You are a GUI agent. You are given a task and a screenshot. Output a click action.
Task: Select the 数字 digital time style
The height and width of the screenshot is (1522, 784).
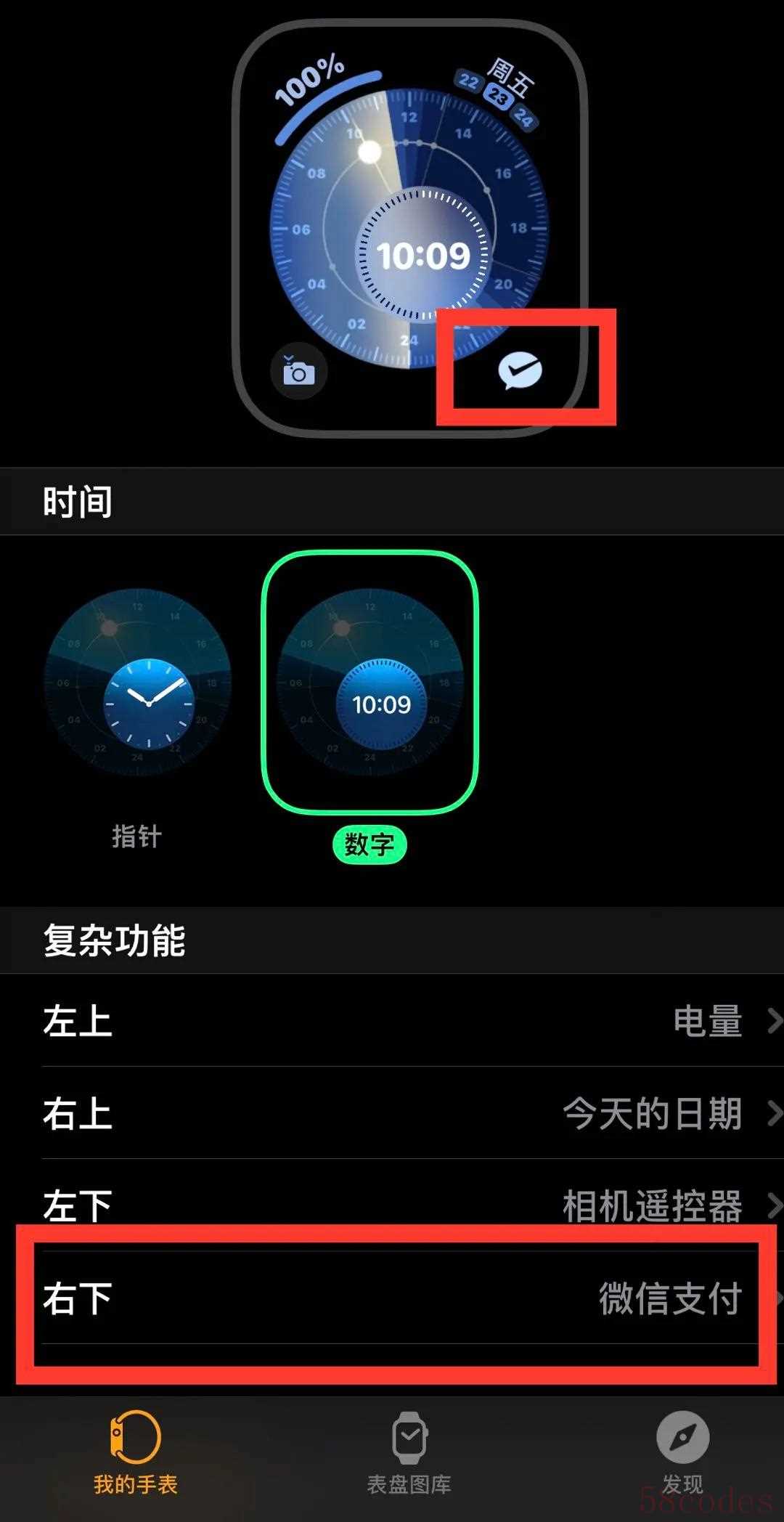click(369, 683)
